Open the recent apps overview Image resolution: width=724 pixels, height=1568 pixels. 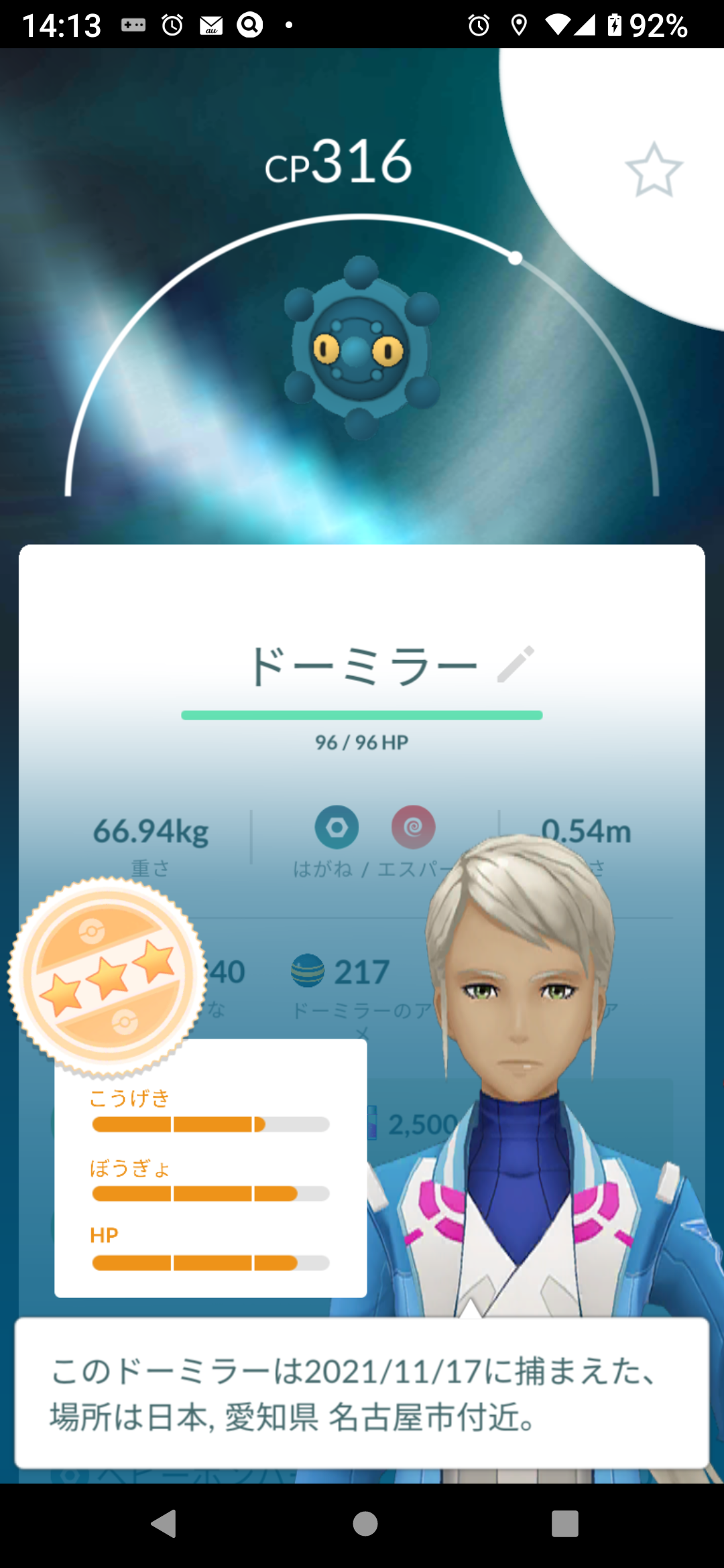pos(564,1523)
